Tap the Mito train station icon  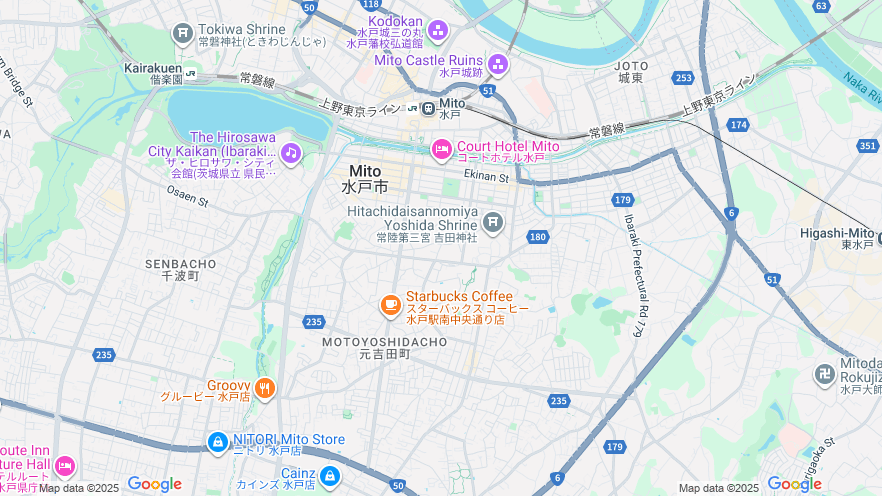pyautogui.click(x=428, y=107)
